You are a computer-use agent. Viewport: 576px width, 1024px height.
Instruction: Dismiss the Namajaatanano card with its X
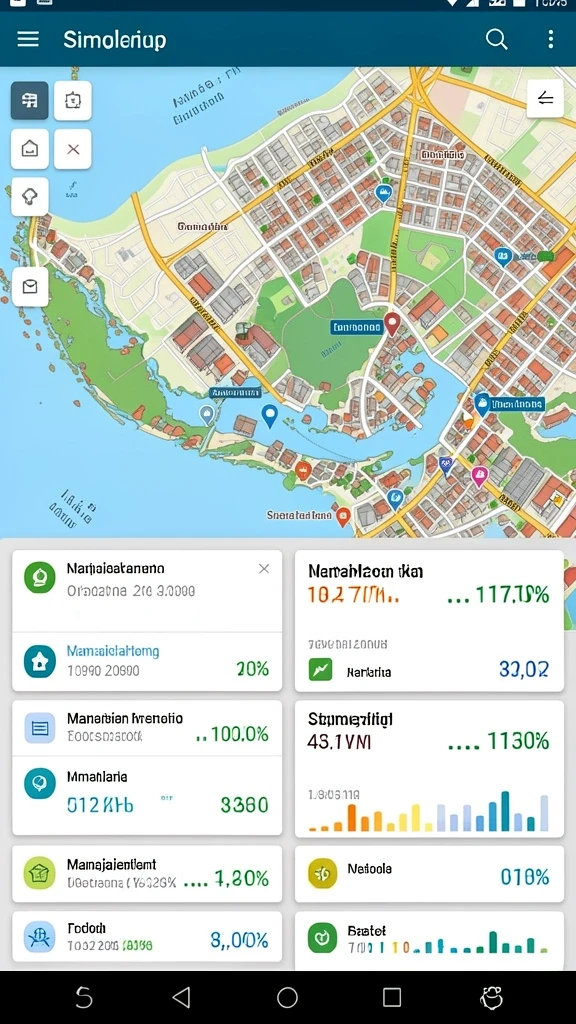click(264, 569)
